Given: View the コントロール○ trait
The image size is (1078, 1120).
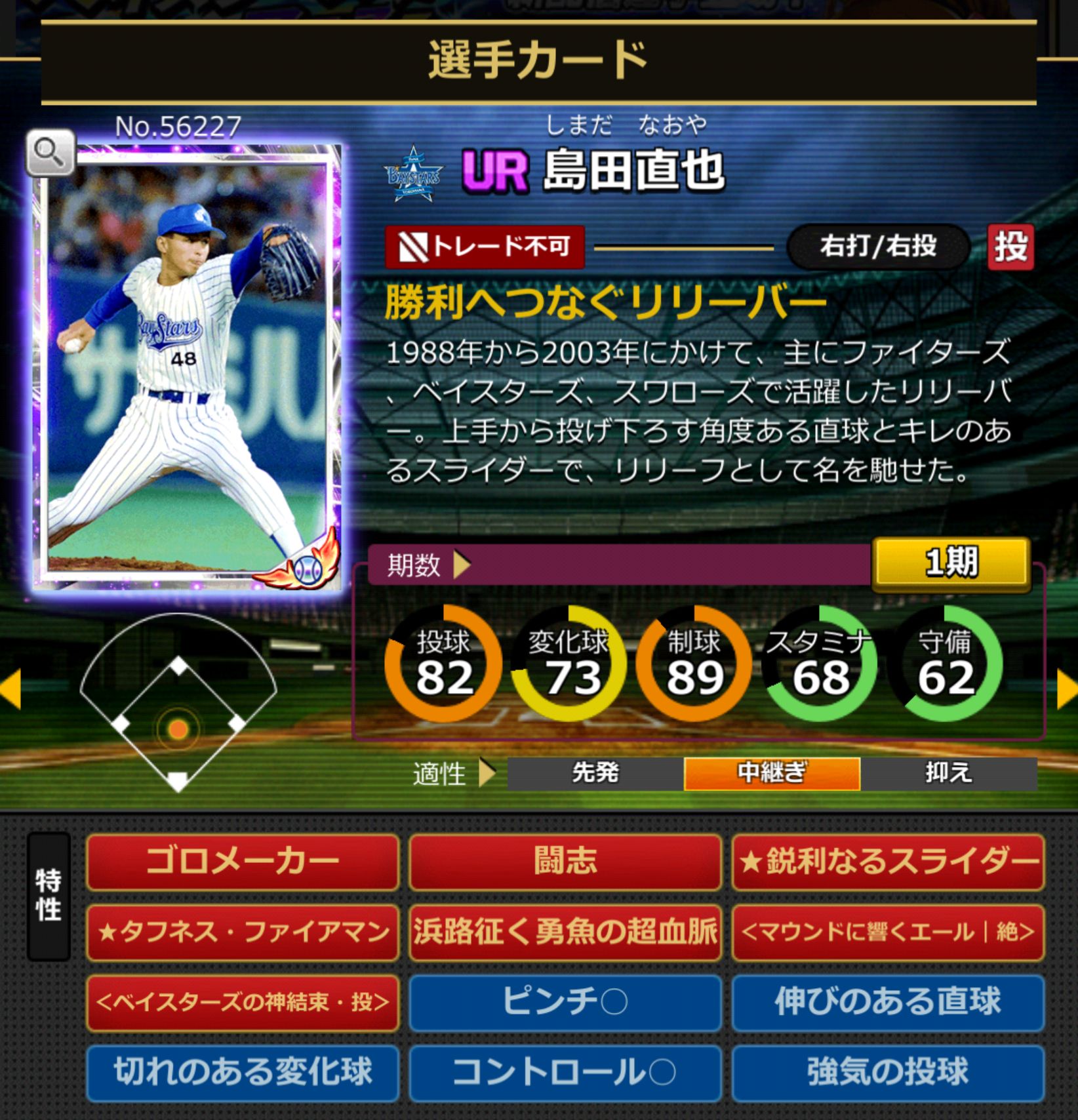Looking at the screenshot, I should point(565,1072).
